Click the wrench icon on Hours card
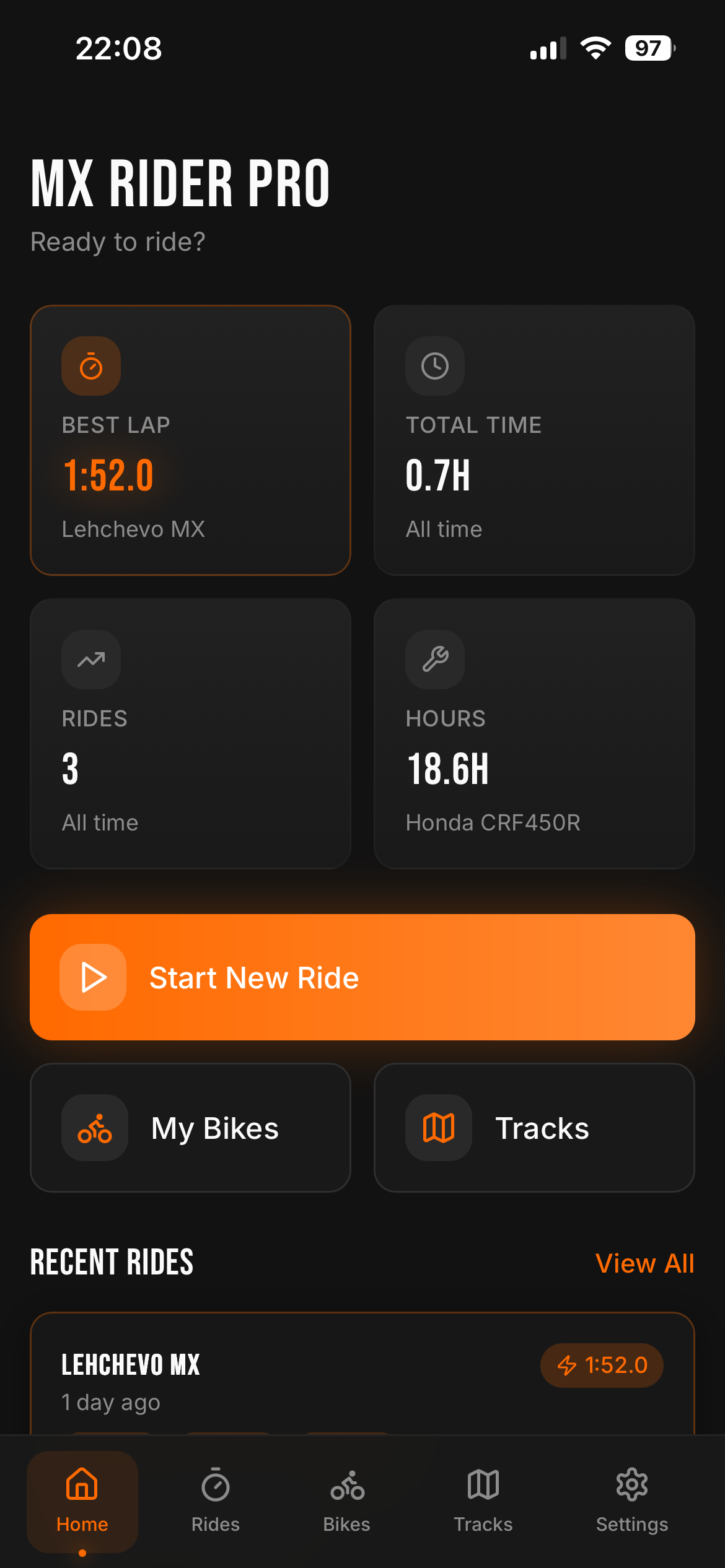The height and width of the screenshot is (1568, 725). point(434,660)
